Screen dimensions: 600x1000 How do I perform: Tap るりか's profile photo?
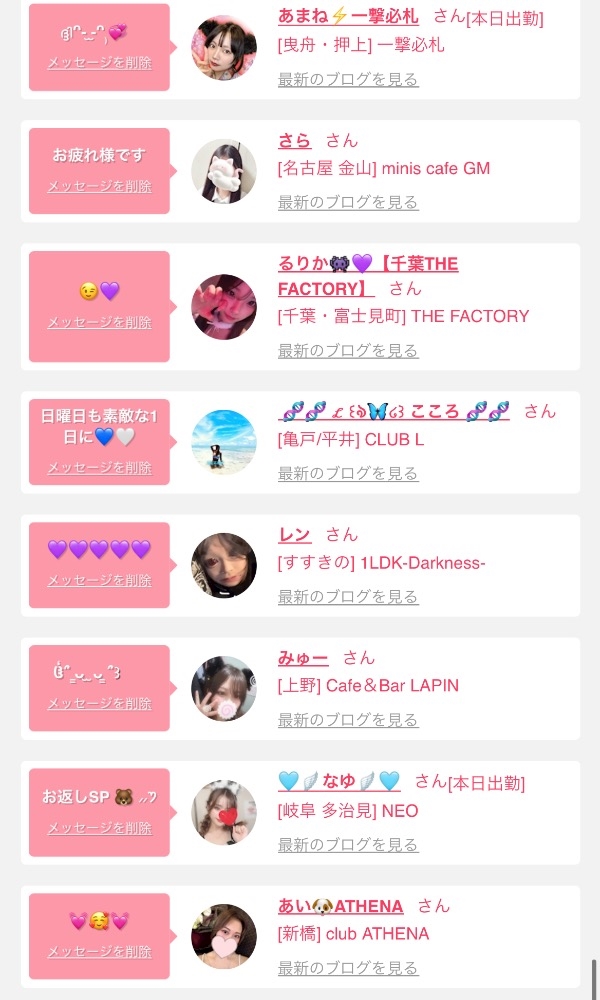224,307
